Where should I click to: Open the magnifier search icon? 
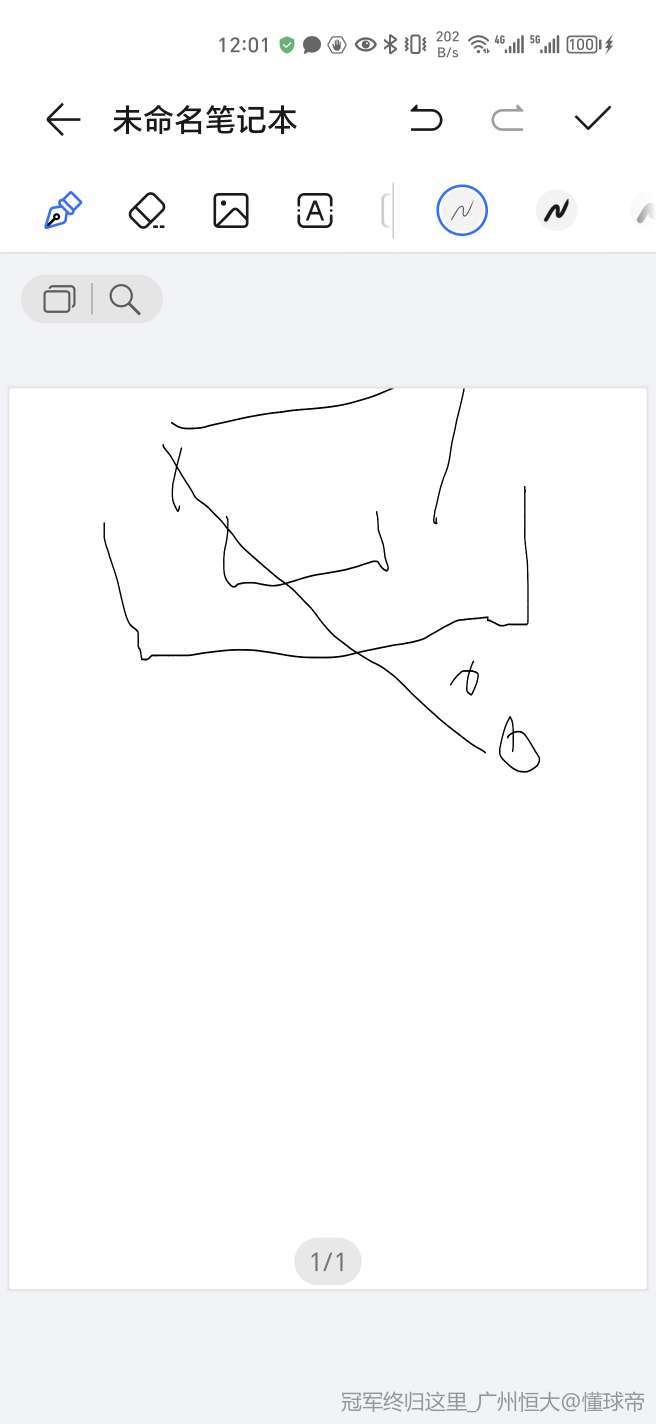125,299
